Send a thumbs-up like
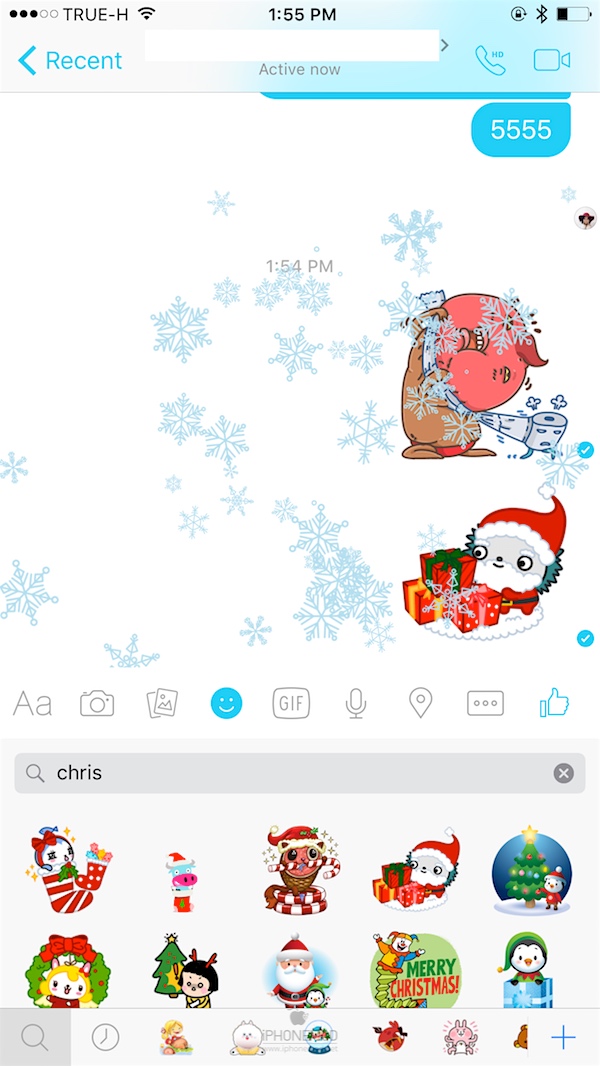Image resolution: width=600 pixels, height=1066 pixels. tap(554, 704)
